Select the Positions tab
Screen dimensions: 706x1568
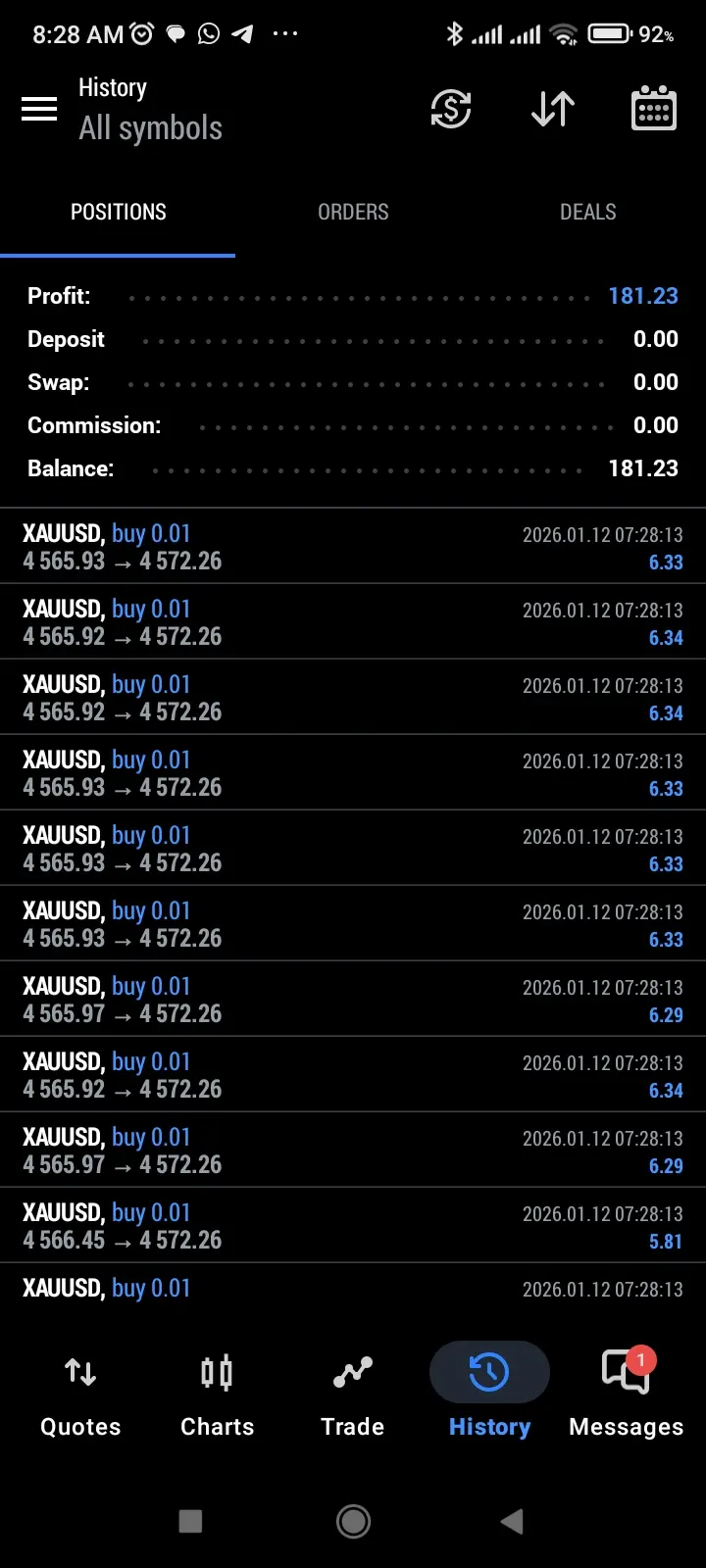tap(118, 213)
